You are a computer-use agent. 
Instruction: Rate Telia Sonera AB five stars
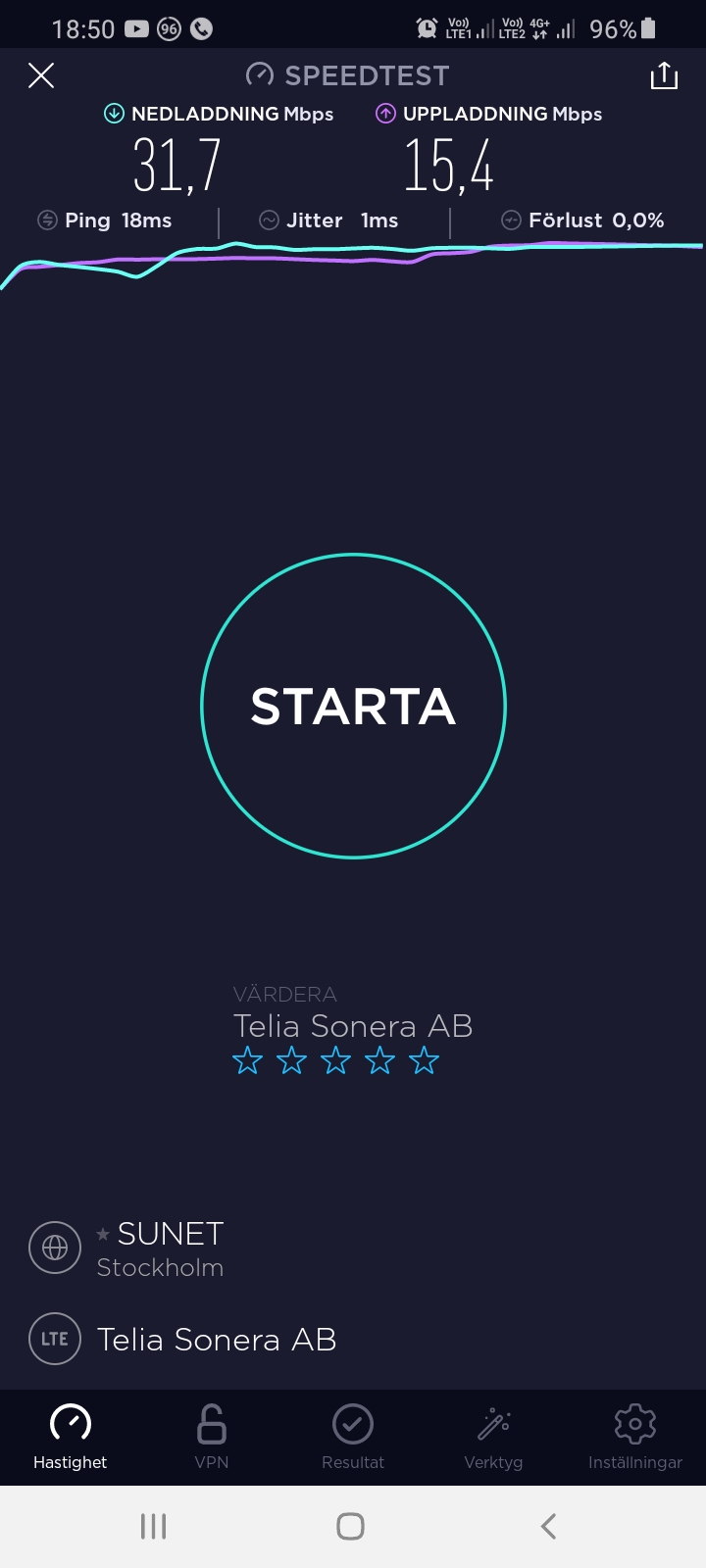point(424,1060)
